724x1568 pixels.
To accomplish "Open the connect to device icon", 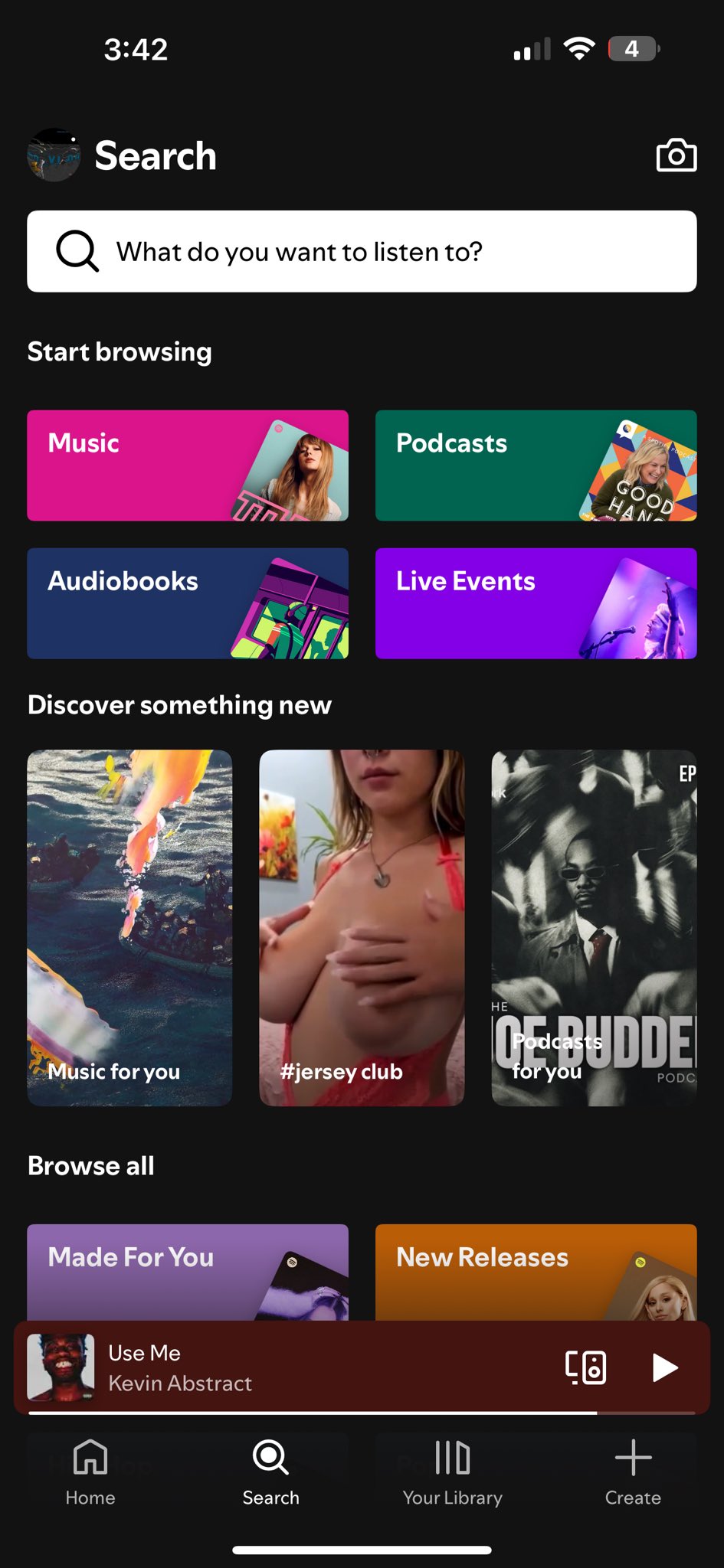I will coord(586,1367).
